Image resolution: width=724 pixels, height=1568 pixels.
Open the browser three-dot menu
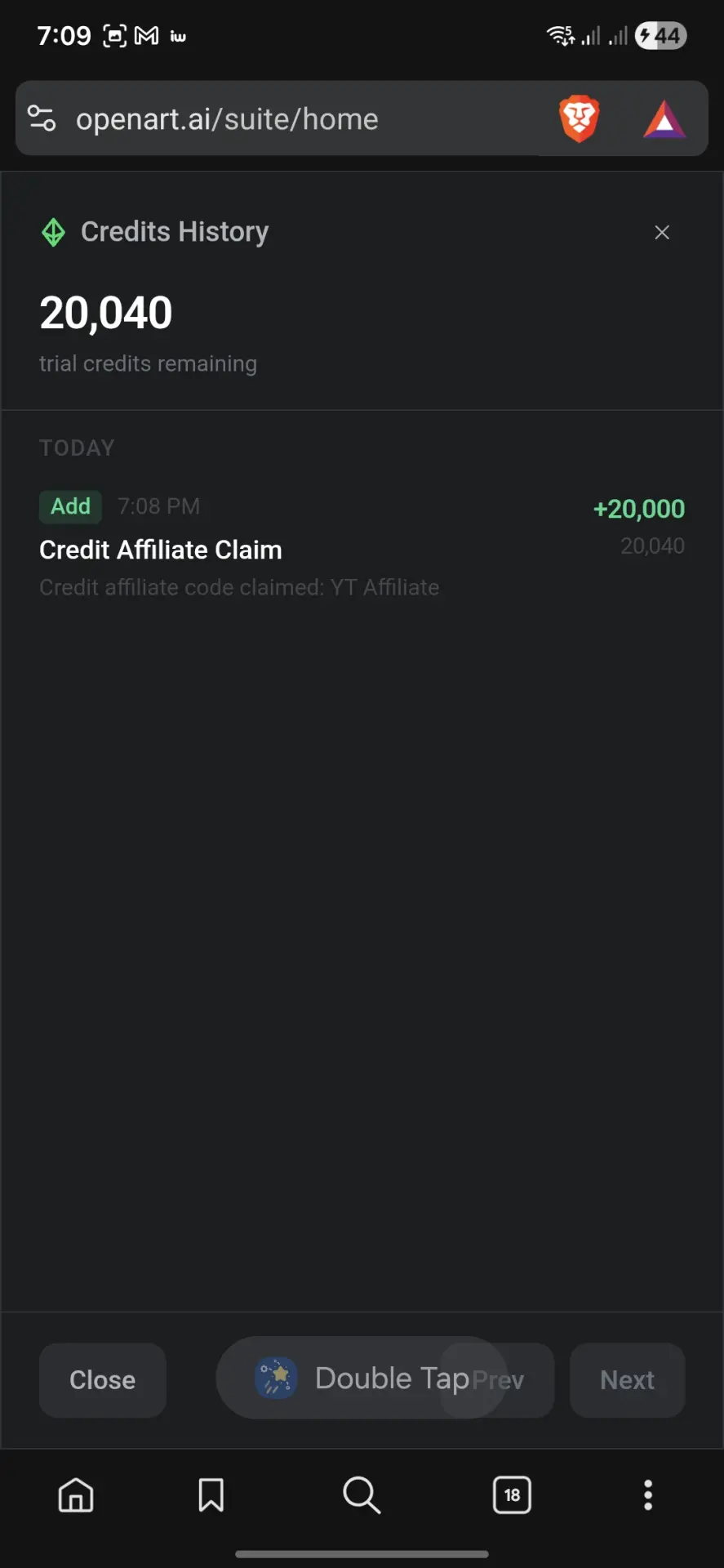(648, 1494)
